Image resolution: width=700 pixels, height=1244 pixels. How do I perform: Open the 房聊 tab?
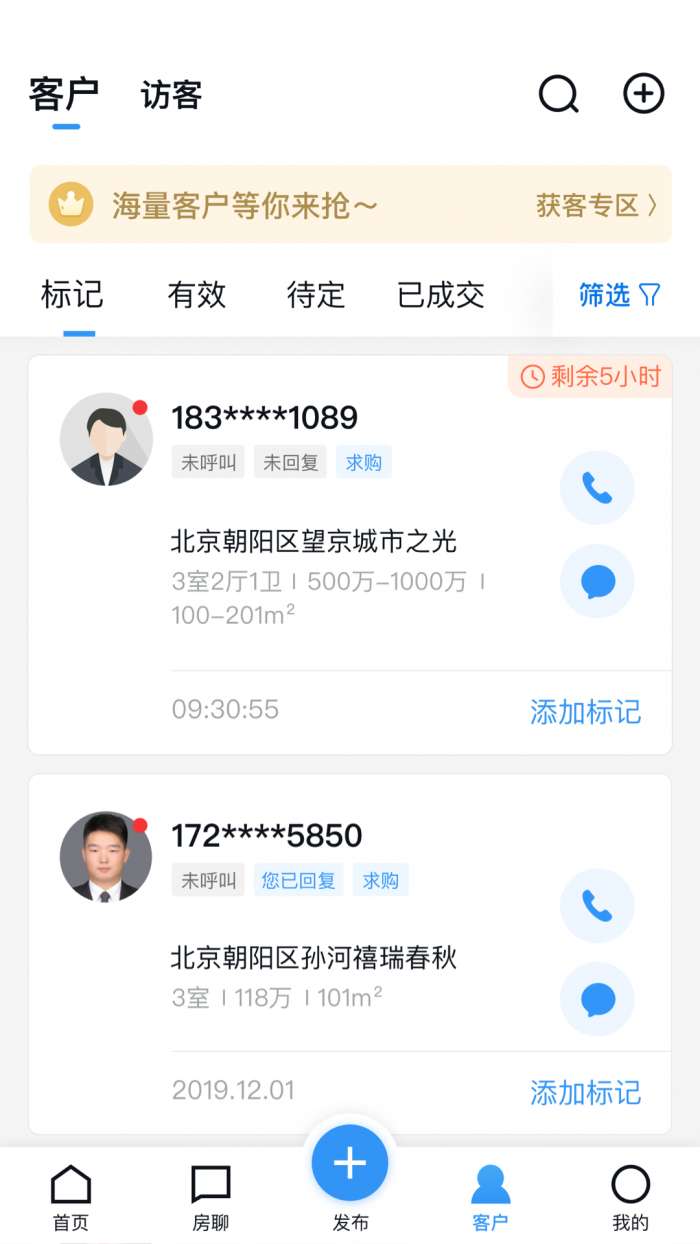coord(210,1196)
